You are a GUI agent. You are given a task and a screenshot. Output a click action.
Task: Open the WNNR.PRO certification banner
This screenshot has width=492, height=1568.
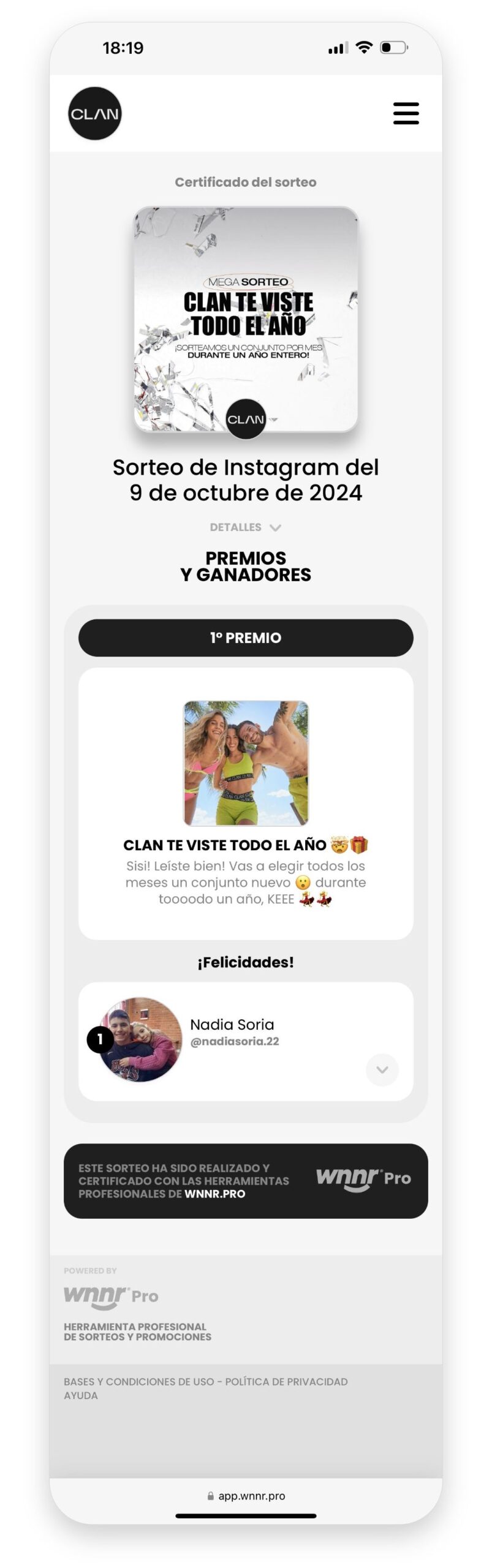pyautogui.click(x=246, y=1180)
